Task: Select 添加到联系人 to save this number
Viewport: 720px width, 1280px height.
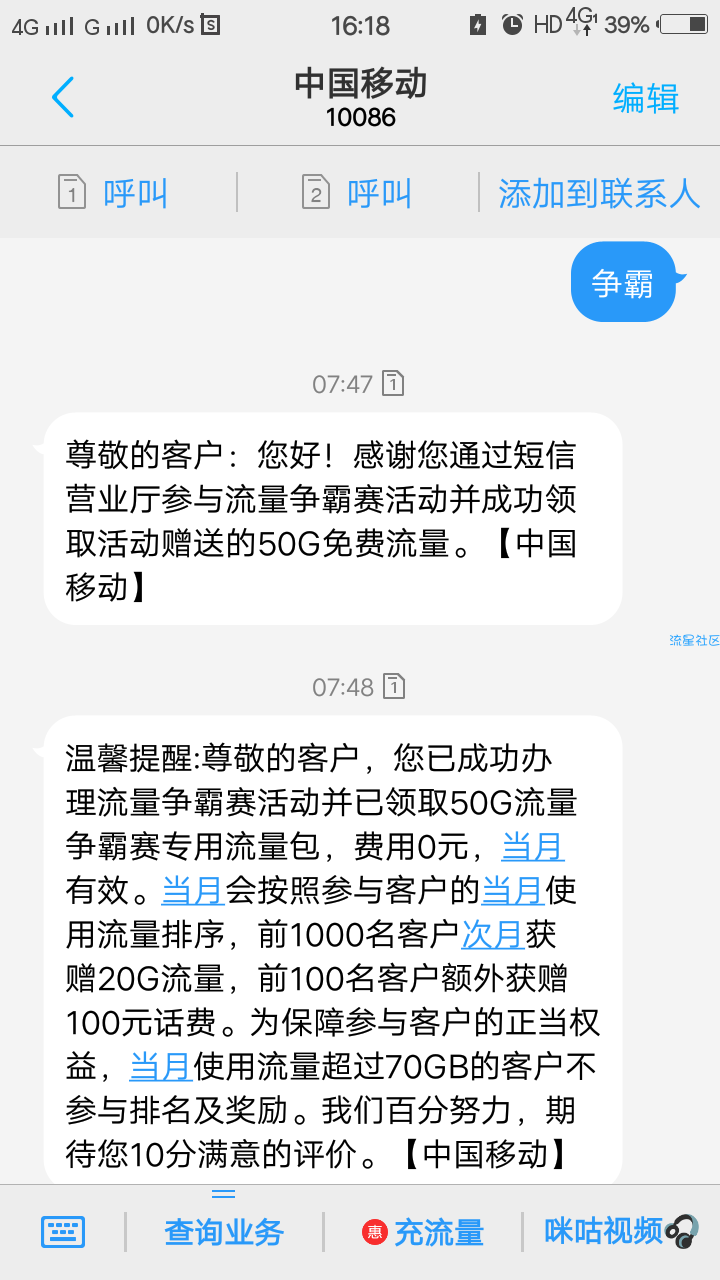Action: pyautogui.click(x=599, y=193)
